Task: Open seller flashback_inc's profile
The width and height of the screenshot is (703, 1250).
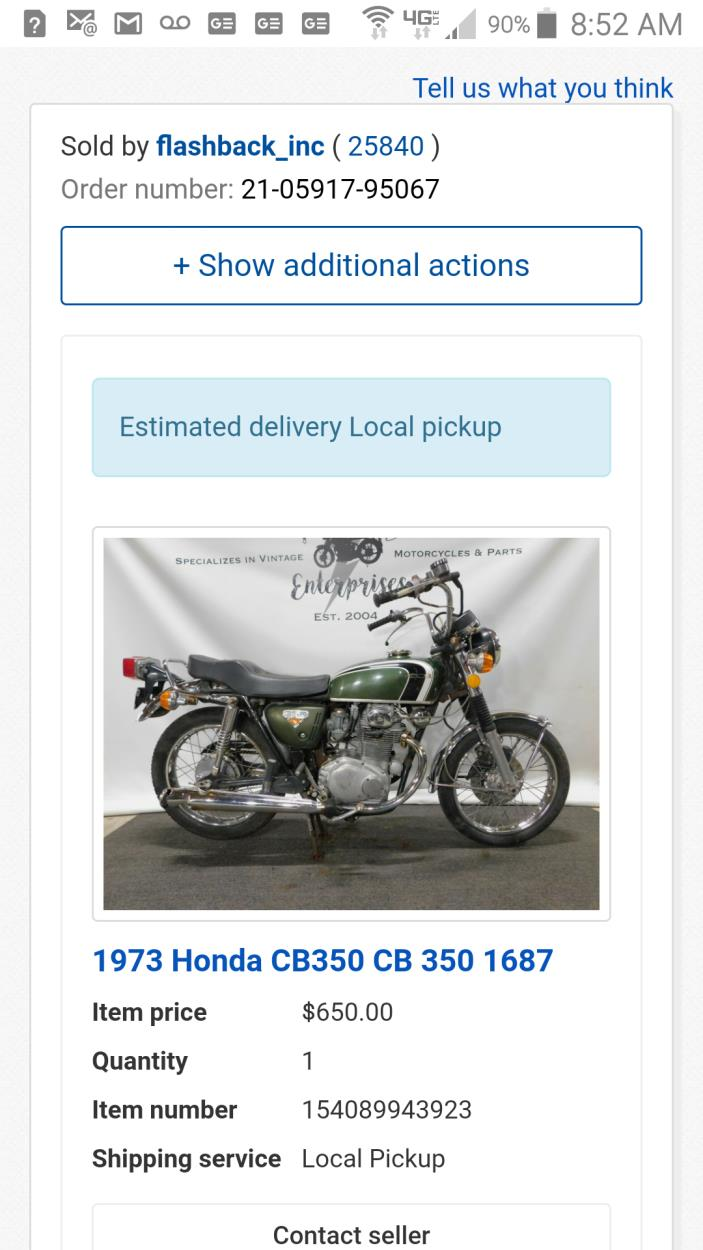Action: [x=240, y=146]
